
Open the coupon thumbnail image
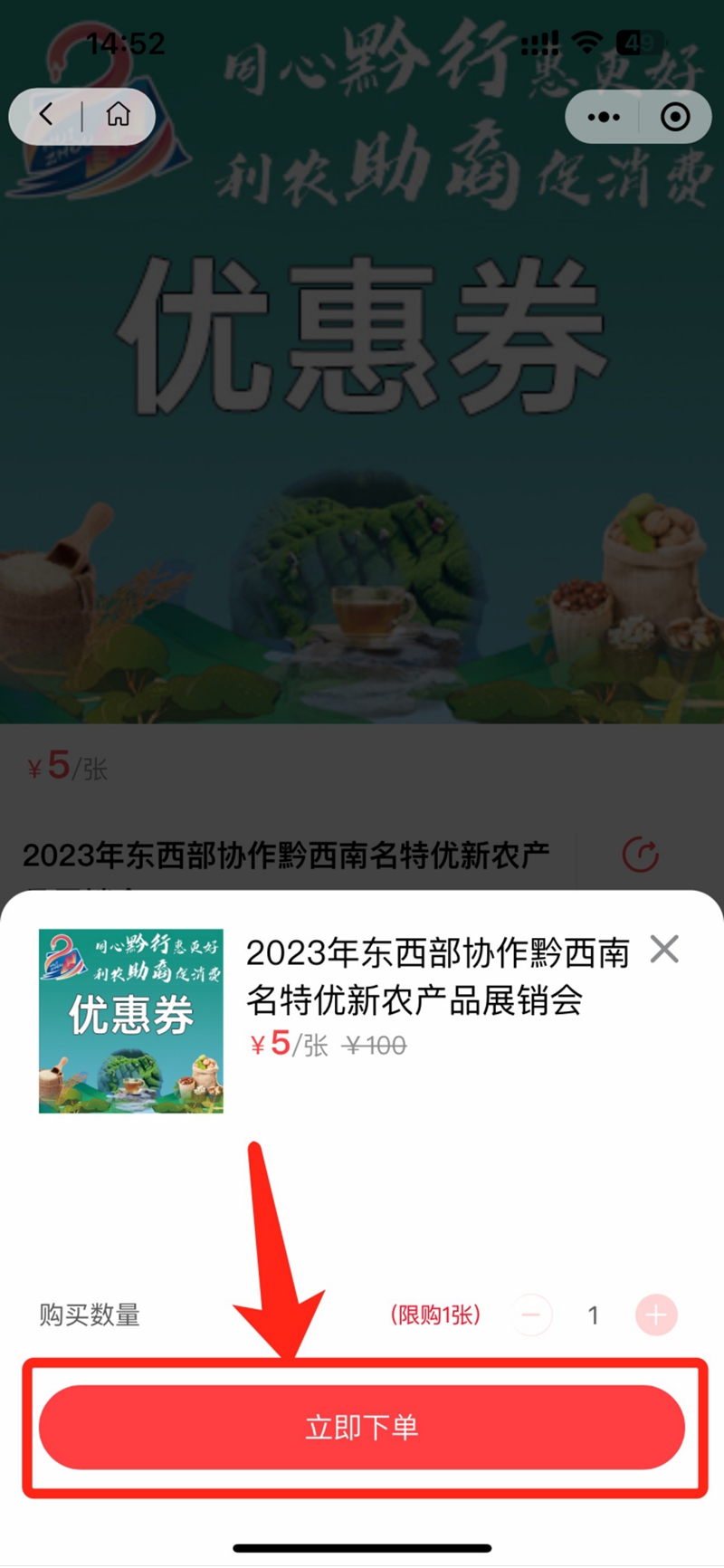click(x=131, y=1021)
